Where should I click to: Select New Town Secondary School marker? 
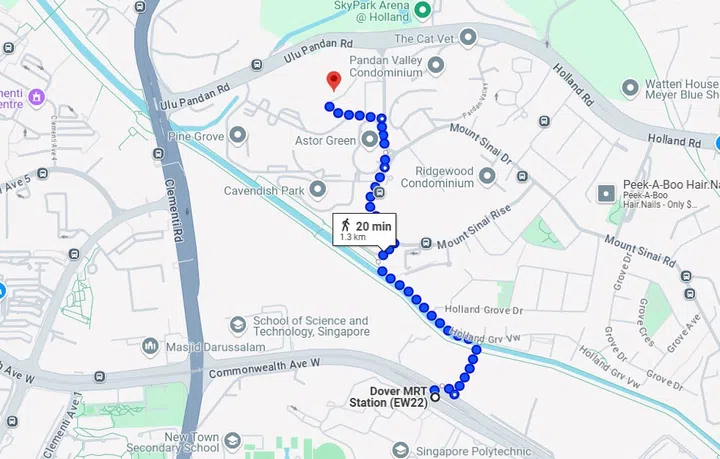click(x=232, y=441)
